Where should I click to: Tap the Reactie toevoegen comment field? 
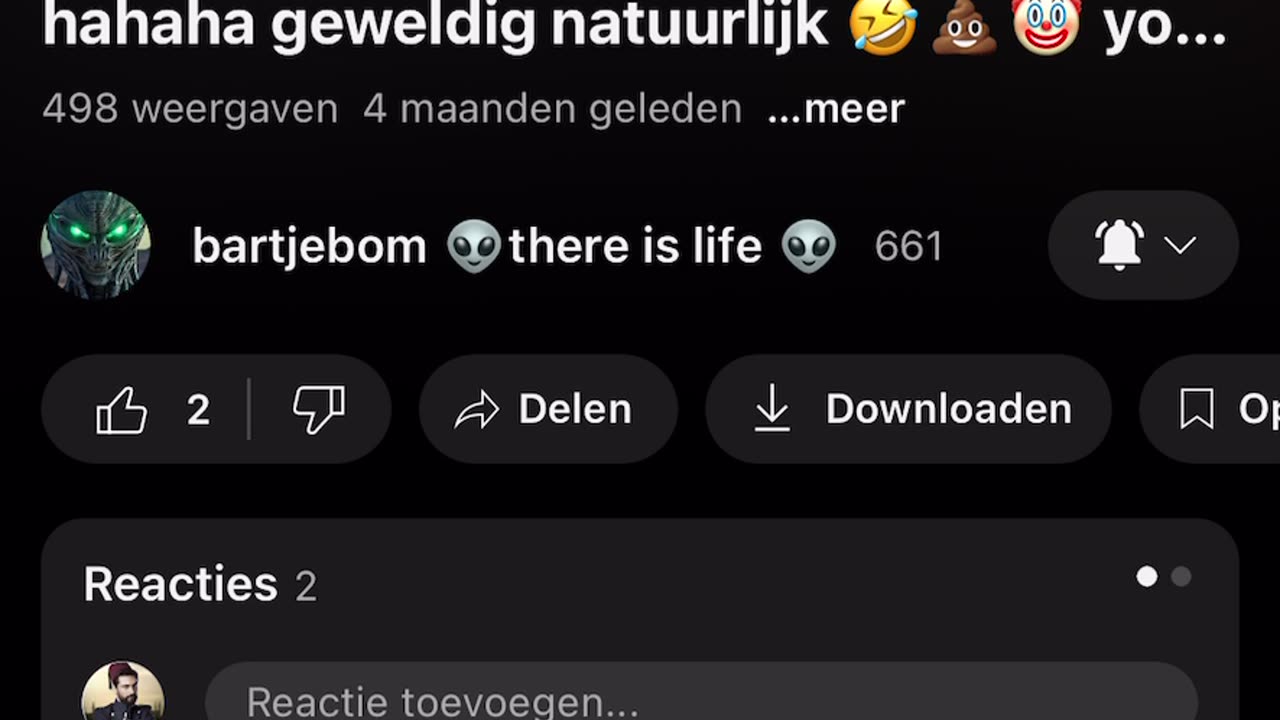[x=700, y=700]
